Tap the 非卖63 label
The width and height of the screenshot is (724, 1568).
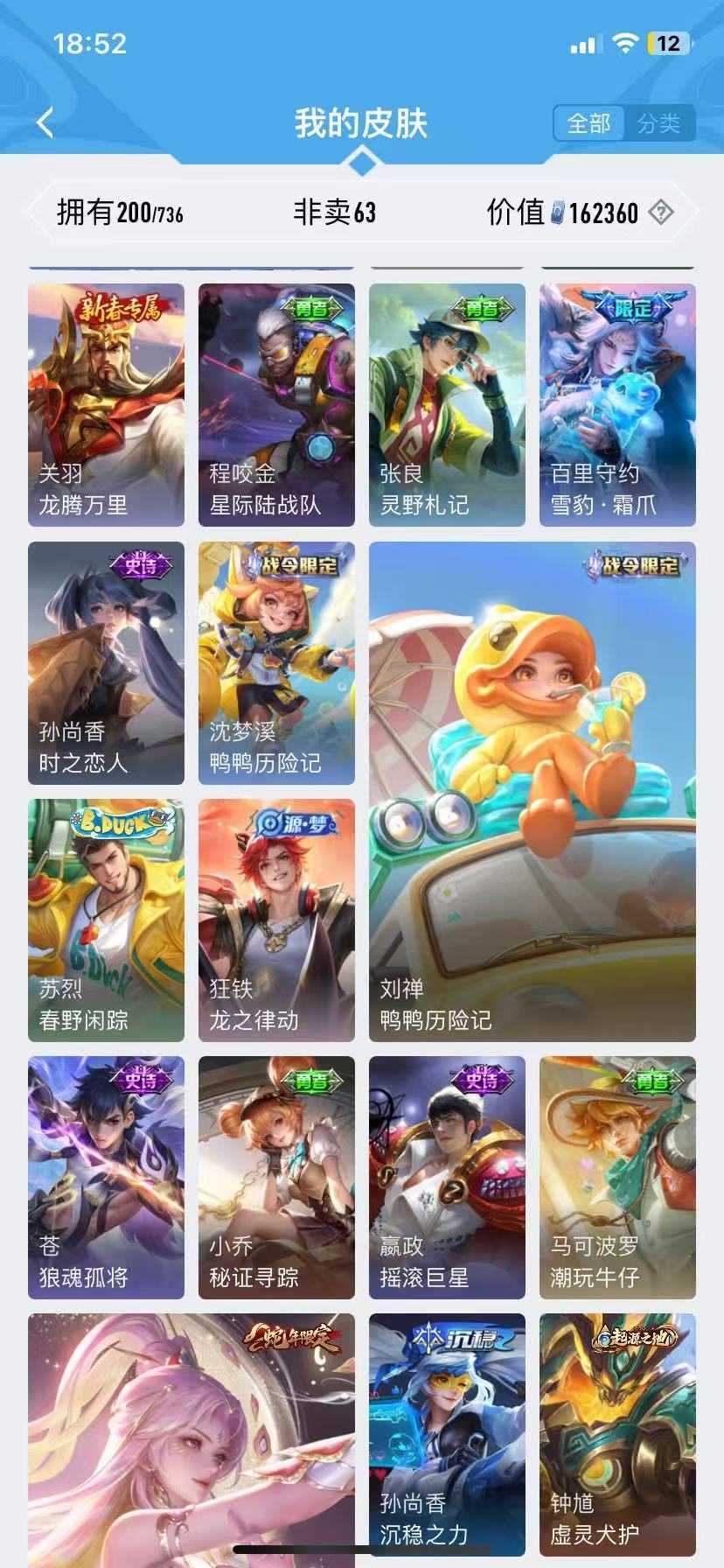335,213
